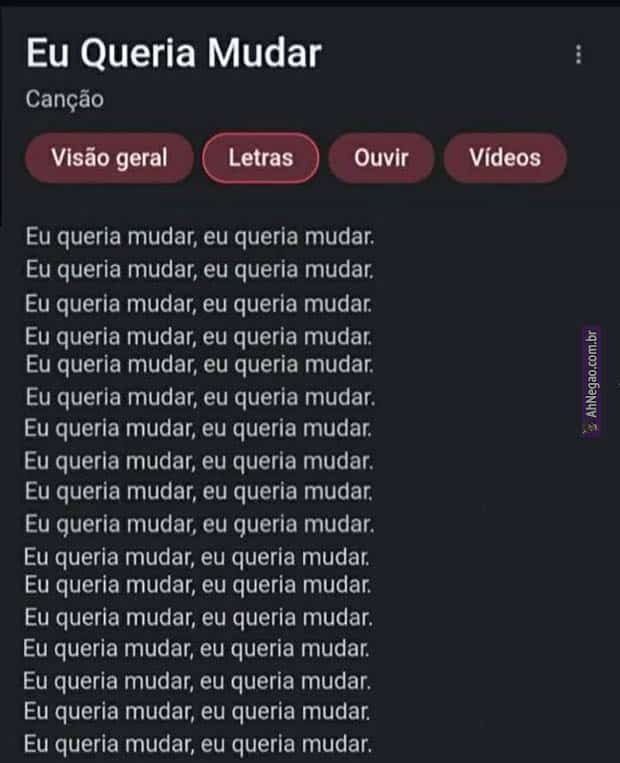Select the Letras tab

[x=261, y=158]
